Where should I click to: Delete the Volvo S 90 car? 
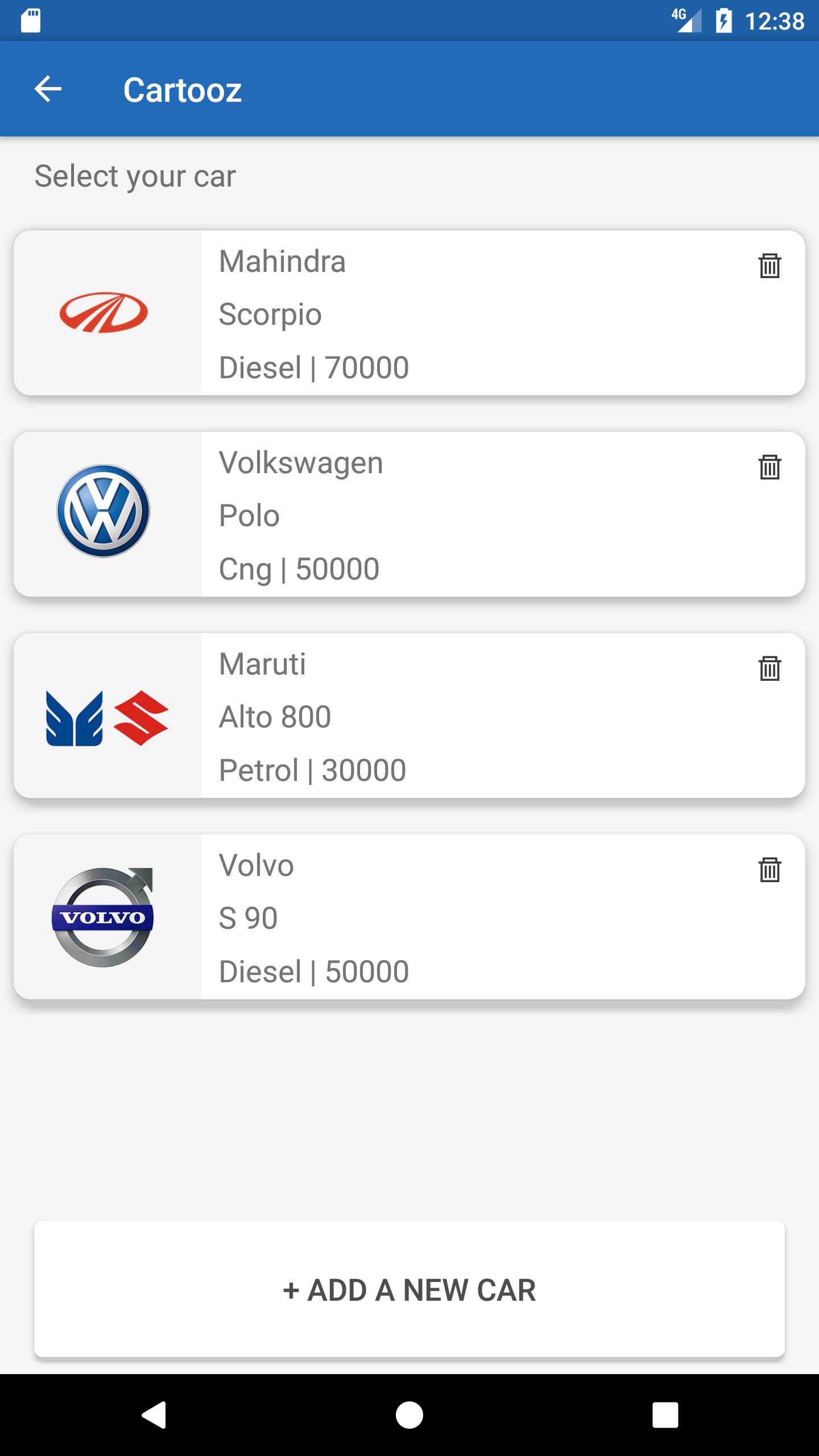point(770,870)
